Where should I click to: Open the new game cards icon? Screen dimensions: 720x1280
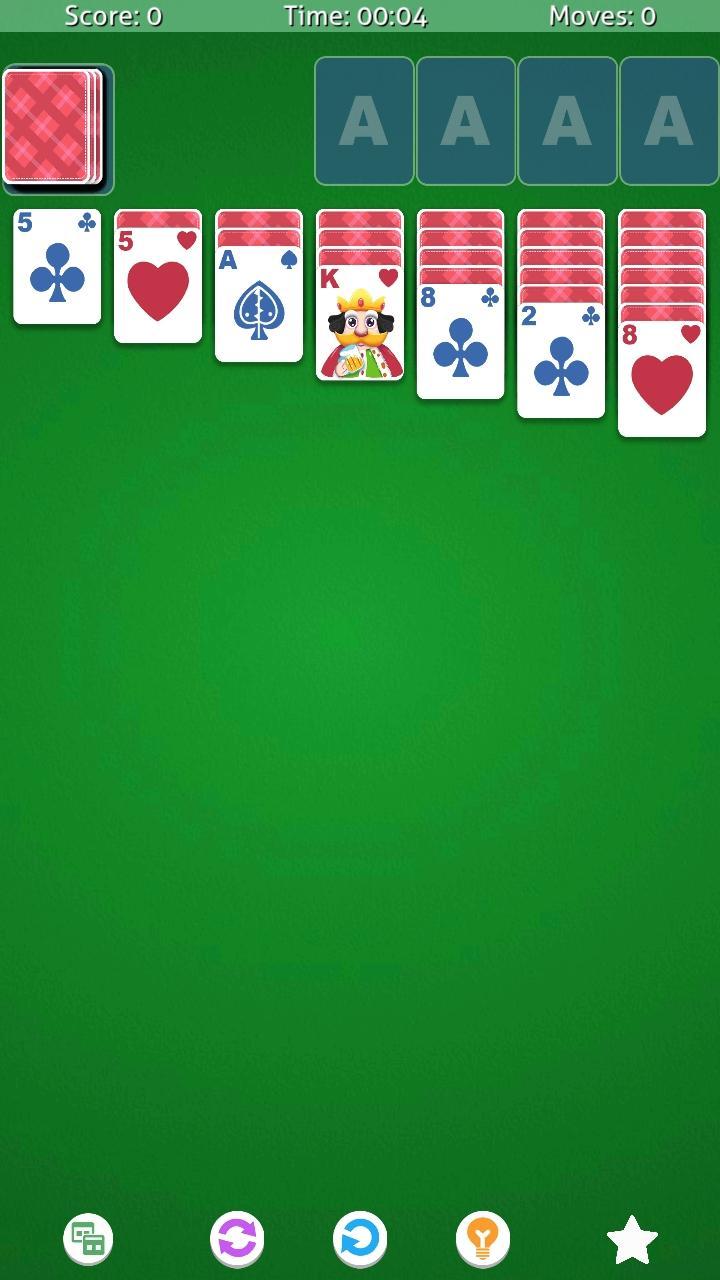[x=89, y=1237]
